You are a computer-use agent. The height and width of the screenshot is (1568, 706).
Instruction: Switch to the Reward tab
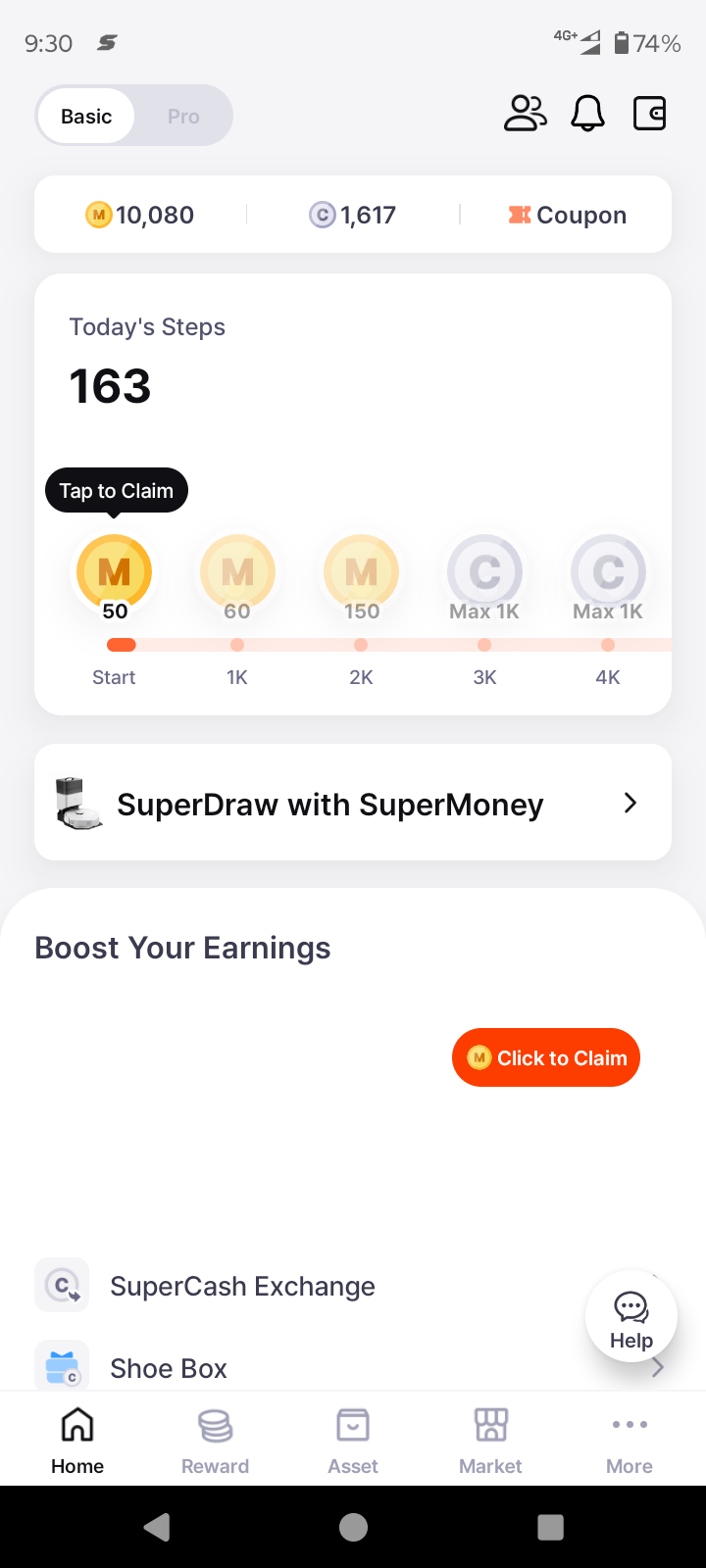[215, 1440]
